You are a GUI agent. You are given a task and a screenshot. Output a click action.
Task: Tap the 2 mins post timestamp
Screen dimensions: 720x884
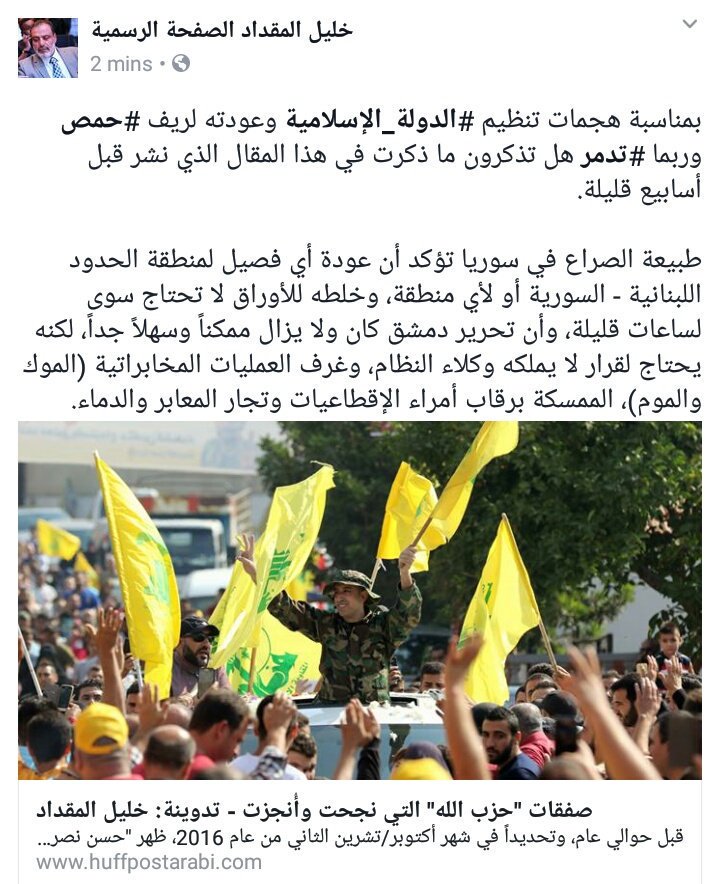pyautogui.click(x=120, y=64)
